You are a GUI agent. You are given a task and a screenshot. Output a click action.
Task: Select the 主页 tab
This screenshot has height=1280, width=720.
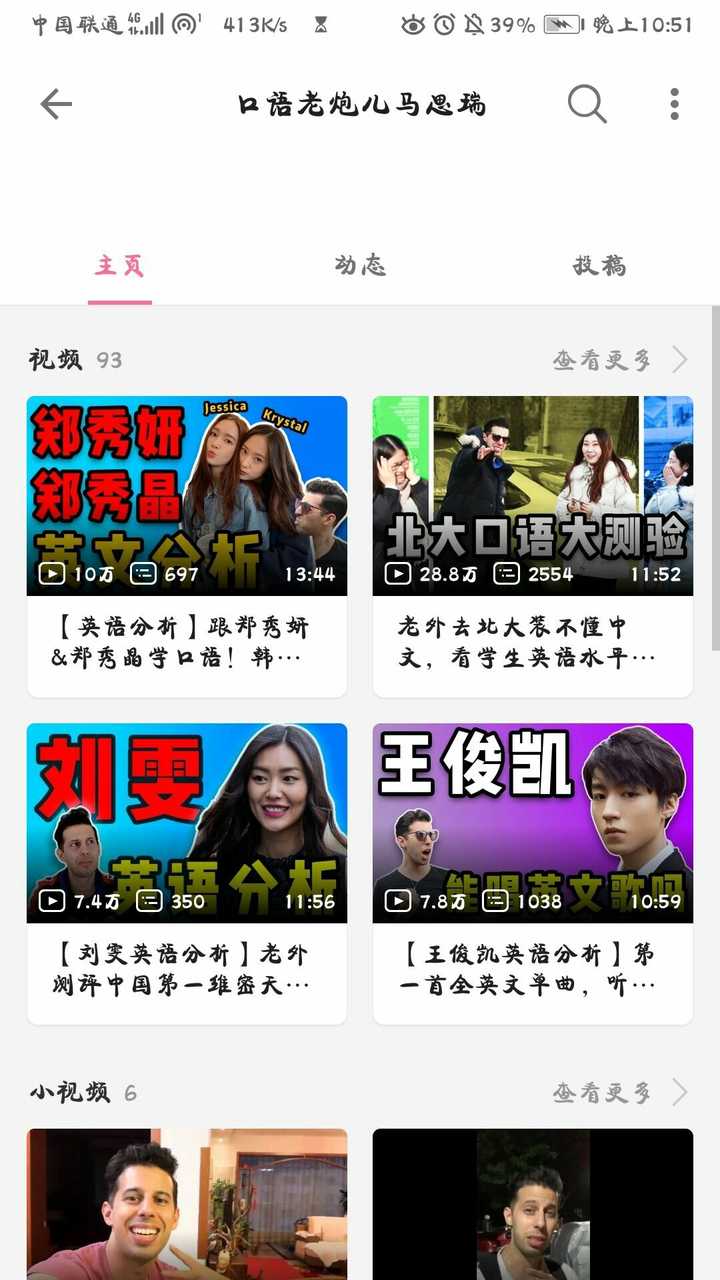pyautogui.click(x=120, y=266)
